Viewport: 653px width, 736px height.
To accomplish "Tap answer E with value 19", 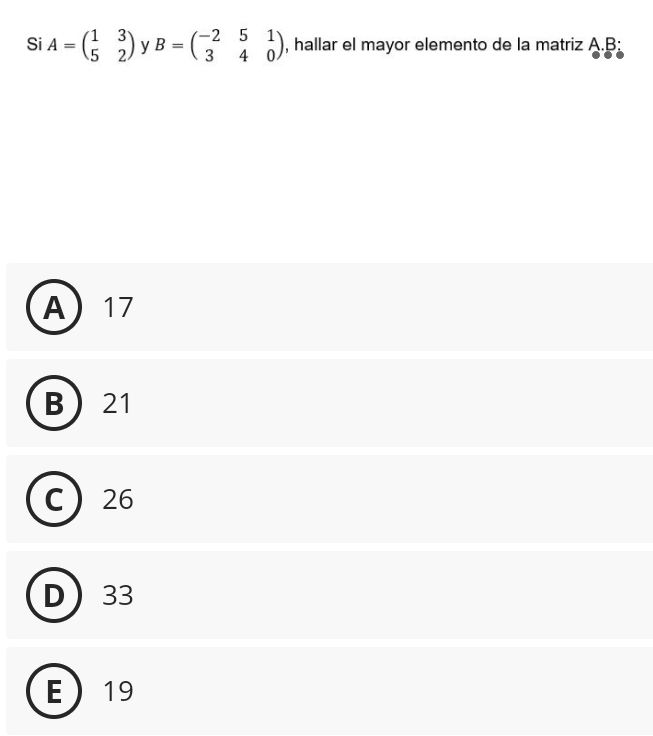I will 52,691.
